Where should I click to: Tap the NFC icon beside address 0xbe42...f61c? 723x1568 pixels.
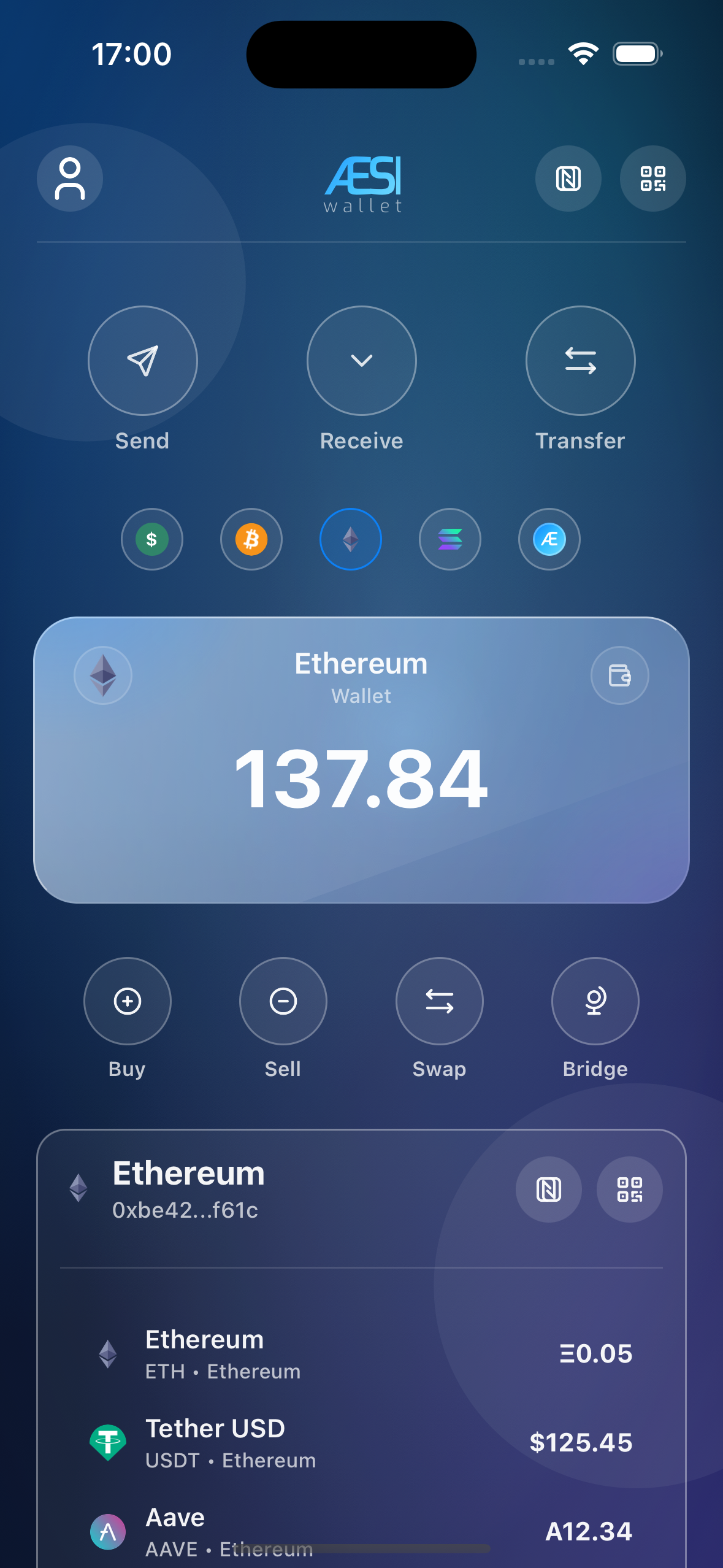point(548,1189)
